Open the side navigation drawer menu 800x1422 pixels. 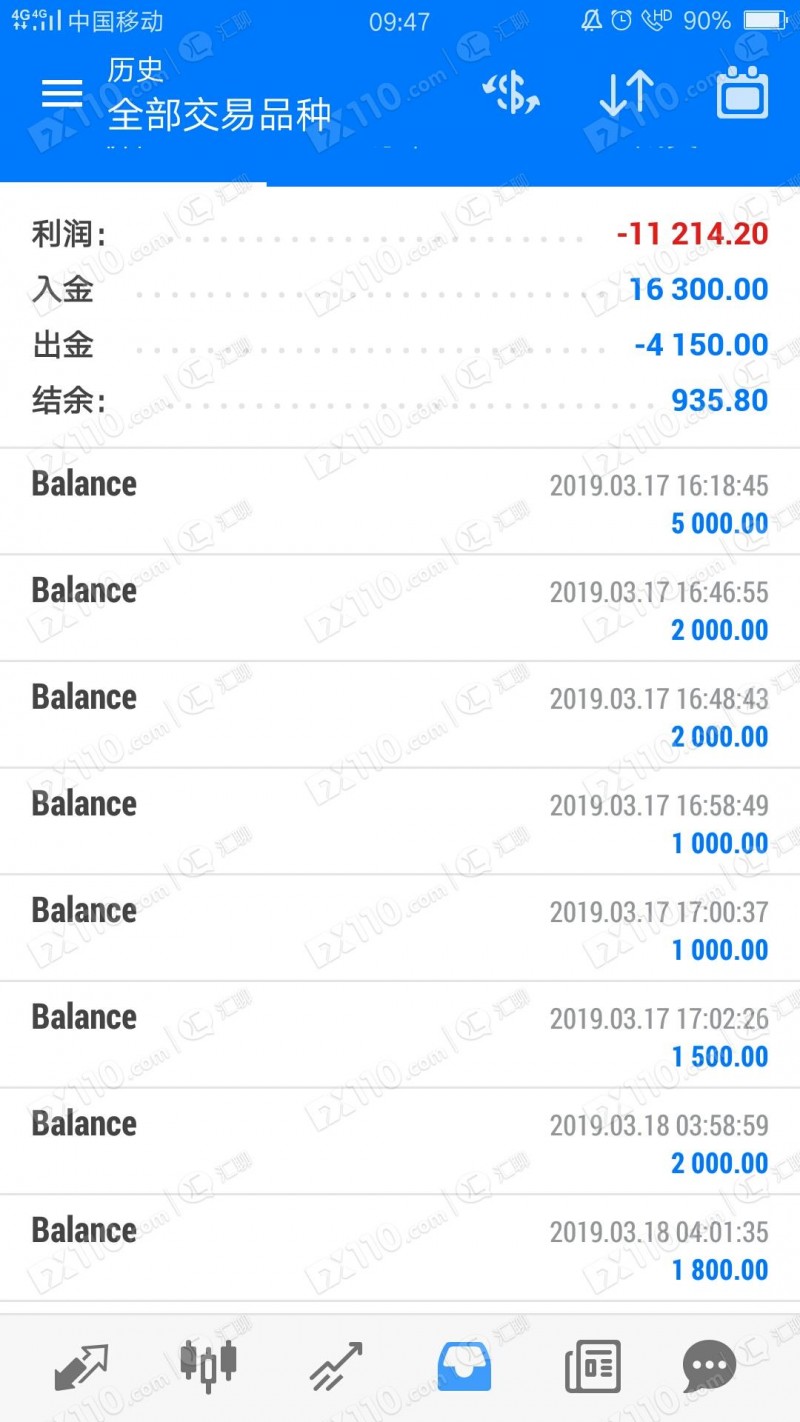(62, 92)
